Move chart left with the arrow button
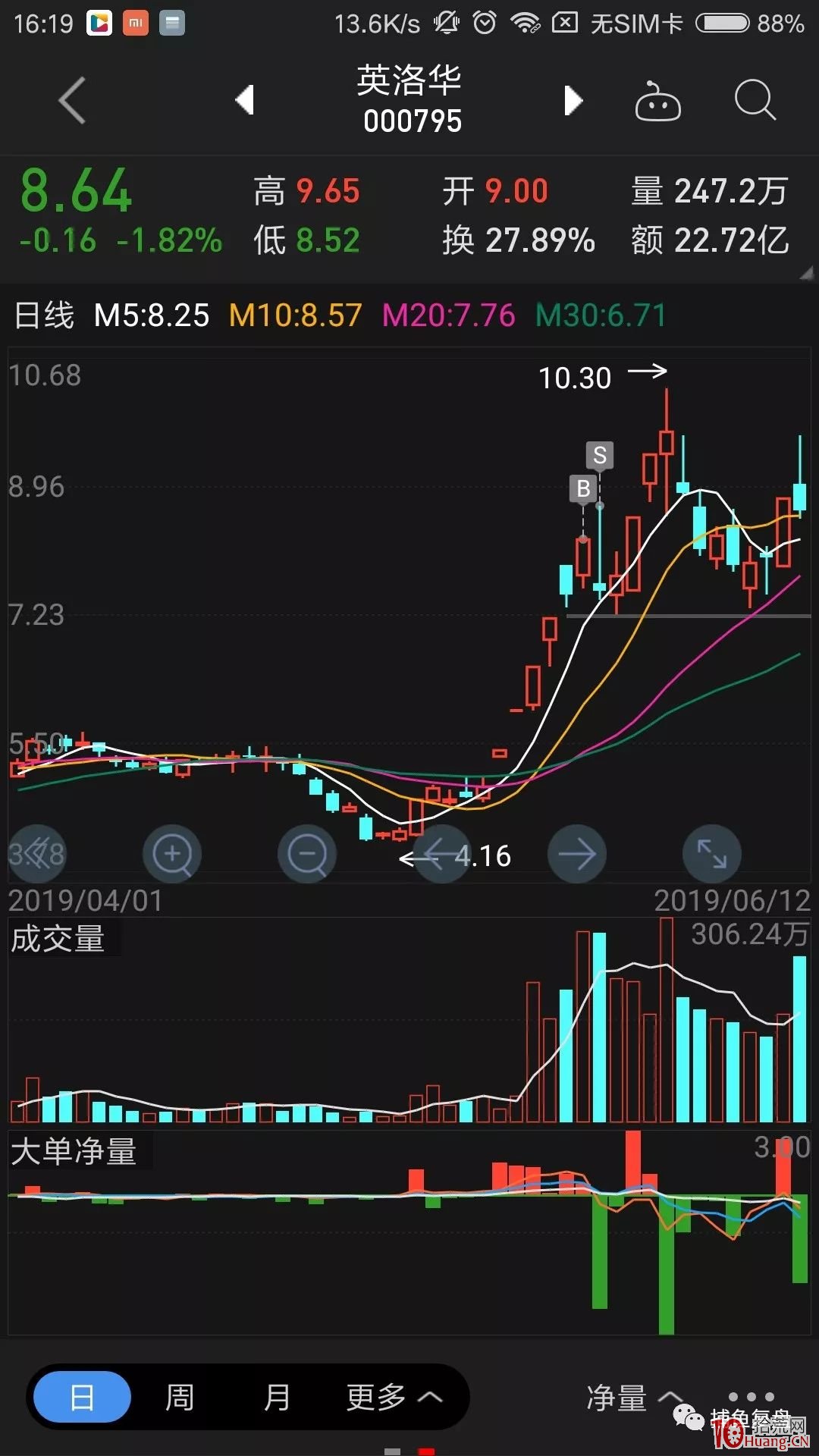Viewport: 819px width, 1456px height. [442, 854]
